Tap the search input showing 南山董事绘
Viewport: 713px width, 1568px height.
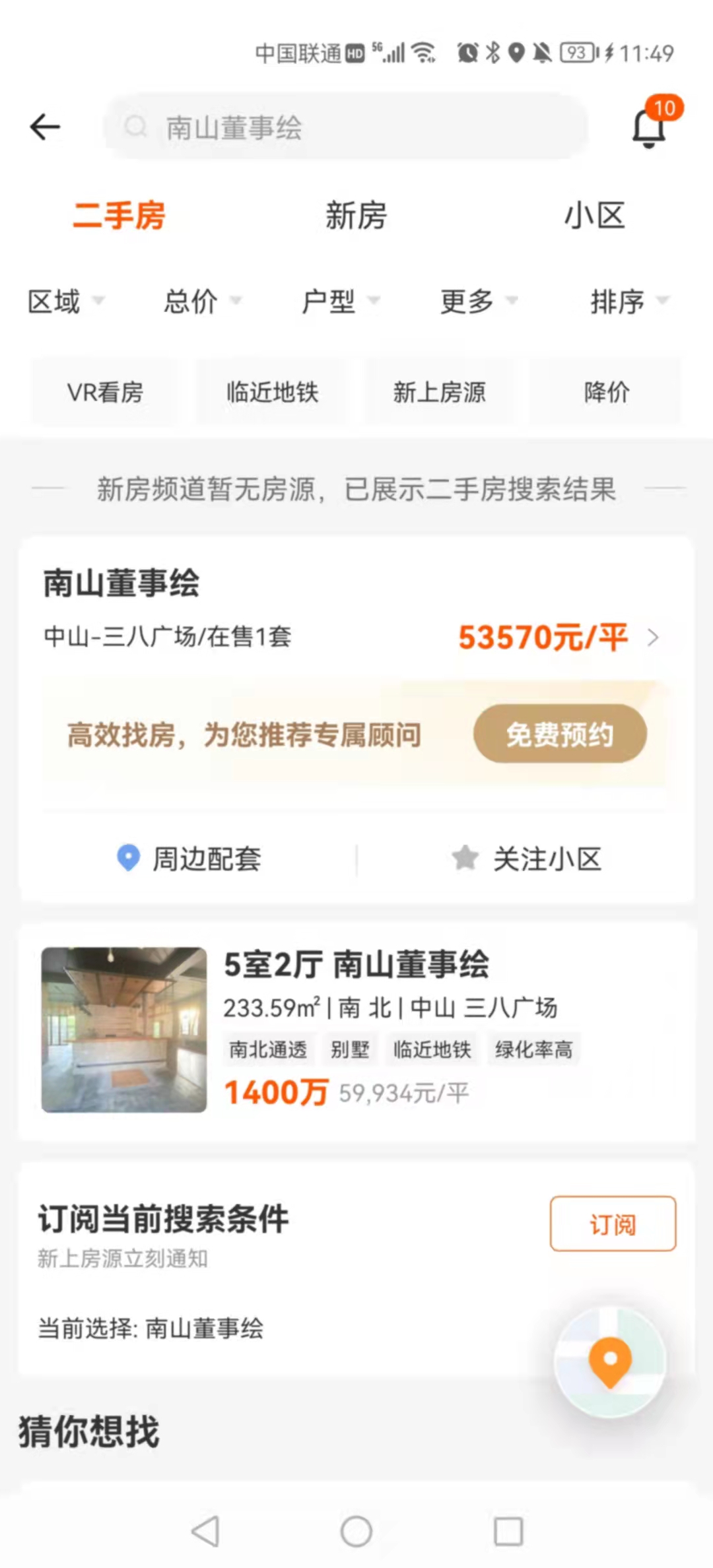click(x=343, y=128)
